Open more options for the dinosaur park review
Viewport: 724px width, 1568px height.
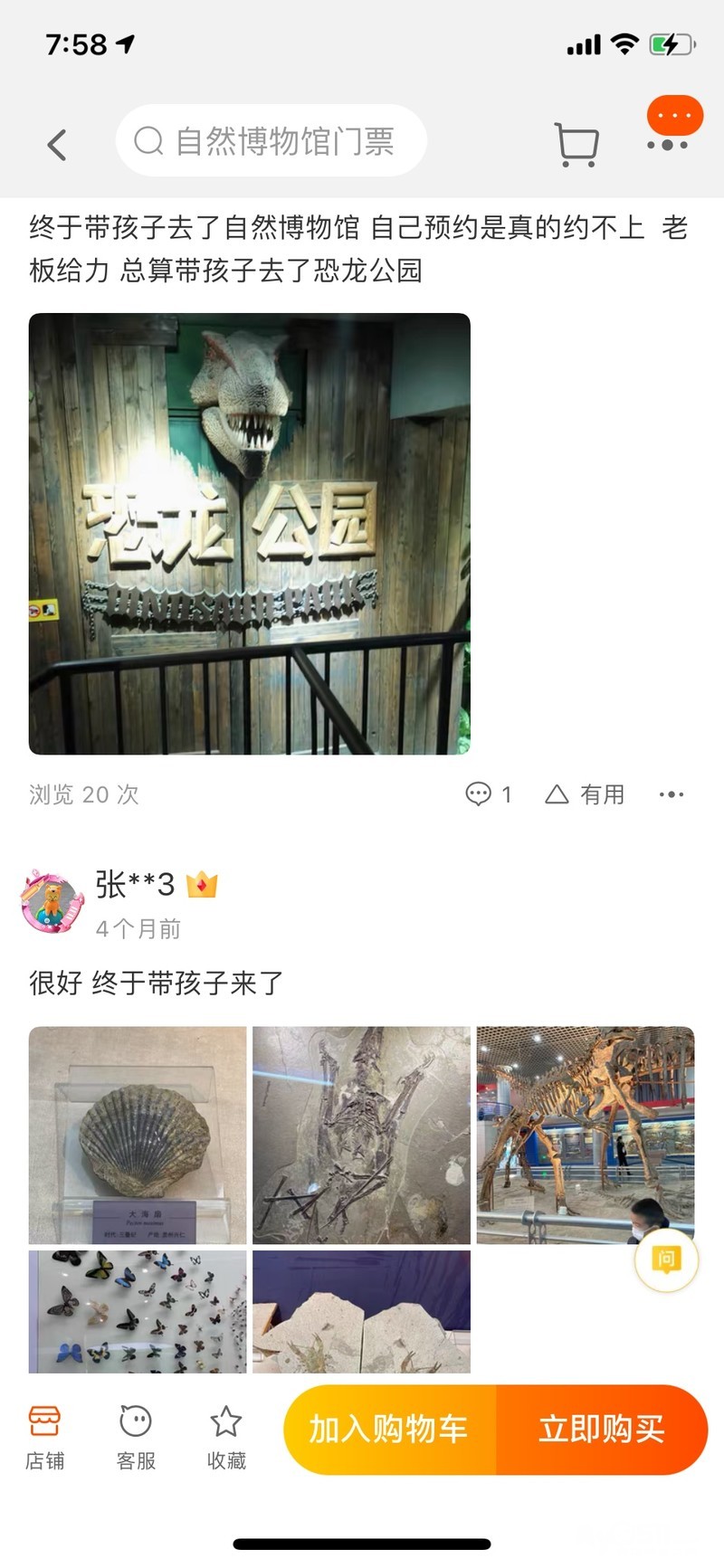(672, 794)
